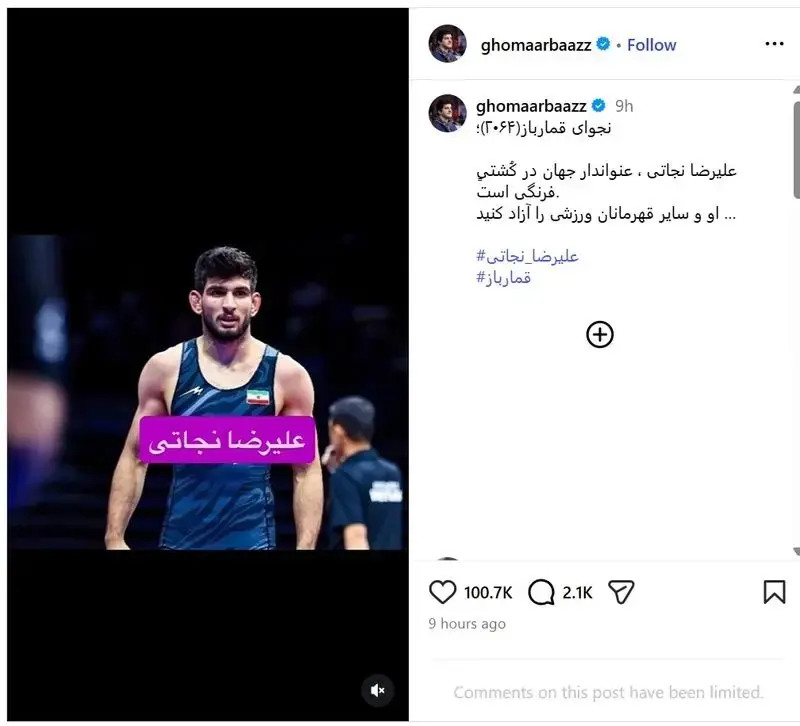Open the post's three-dot options menu
This screenshot has height=726, width=800.
tap(774, 45)
